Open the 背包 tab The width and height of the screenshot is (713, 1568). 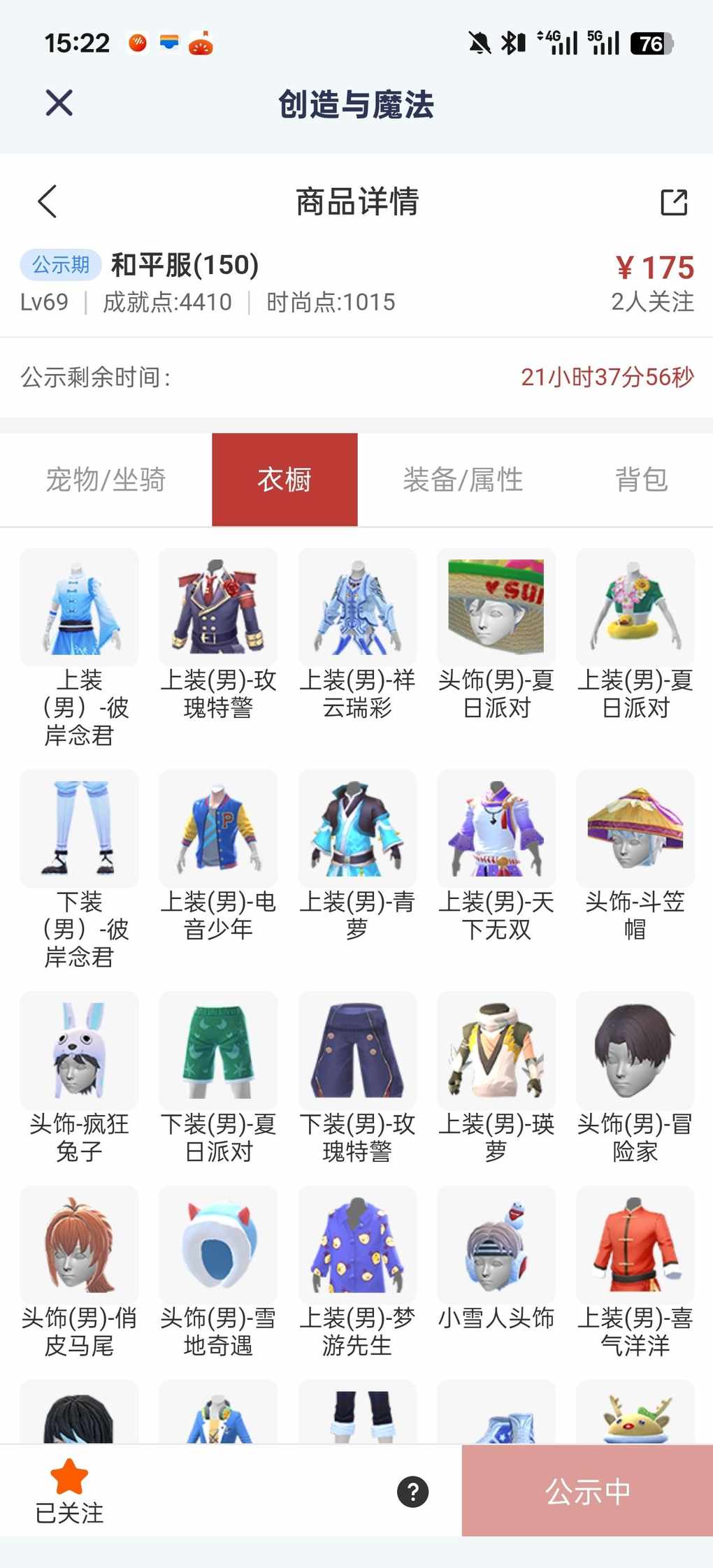(641, 480)
